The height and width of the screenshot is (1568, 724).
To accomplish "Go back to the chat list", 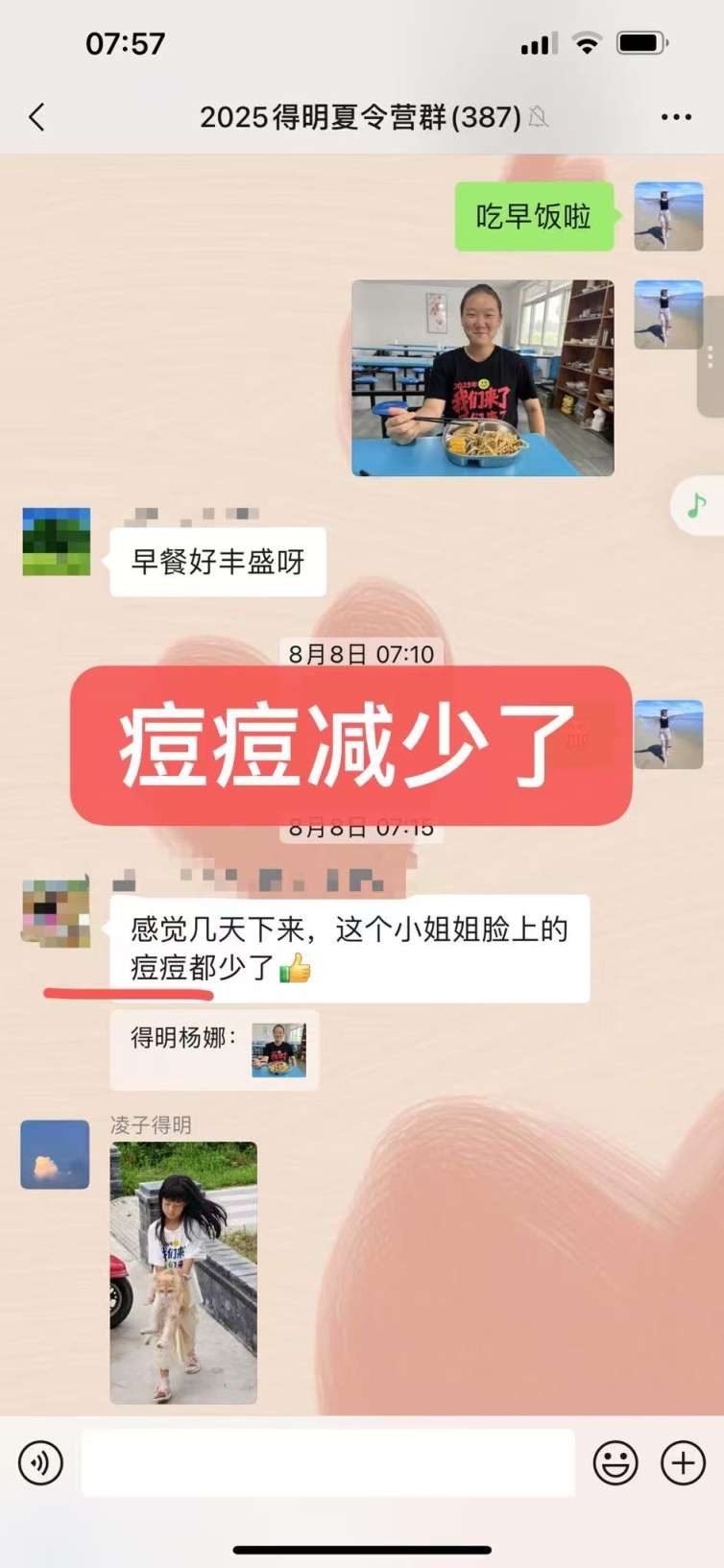I will pos(36,117).
